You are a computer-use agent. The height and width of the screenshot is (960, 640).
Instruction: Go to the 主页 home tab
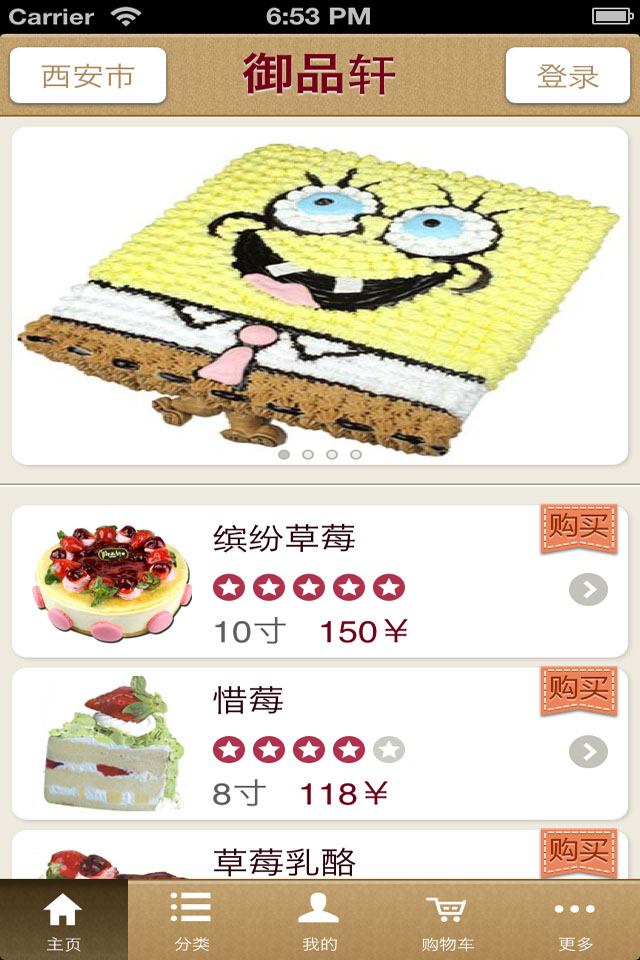point(63,920)
